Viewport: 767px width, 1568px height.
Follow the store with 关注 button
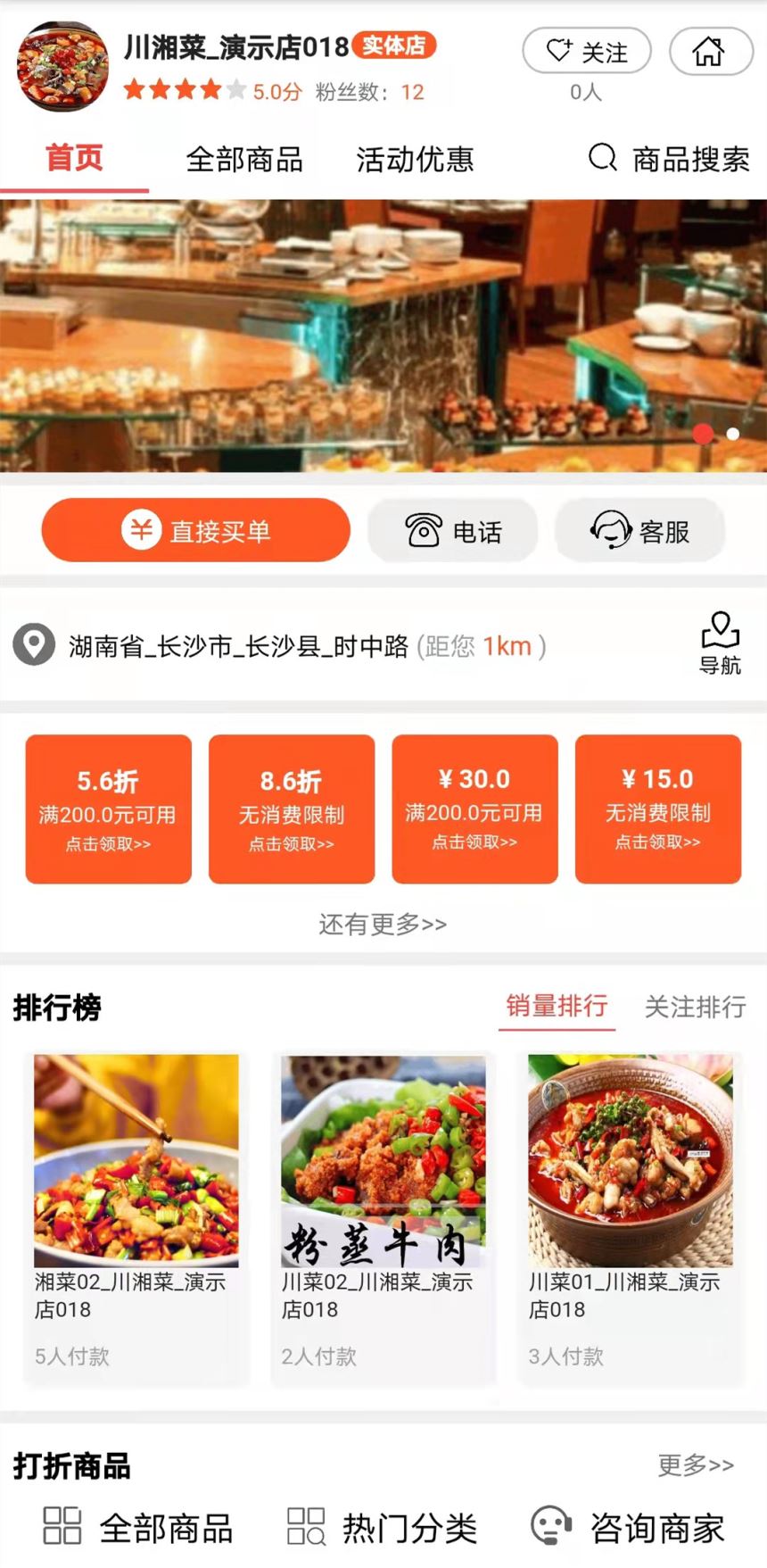pyautogui.click(x=586, y=51)
